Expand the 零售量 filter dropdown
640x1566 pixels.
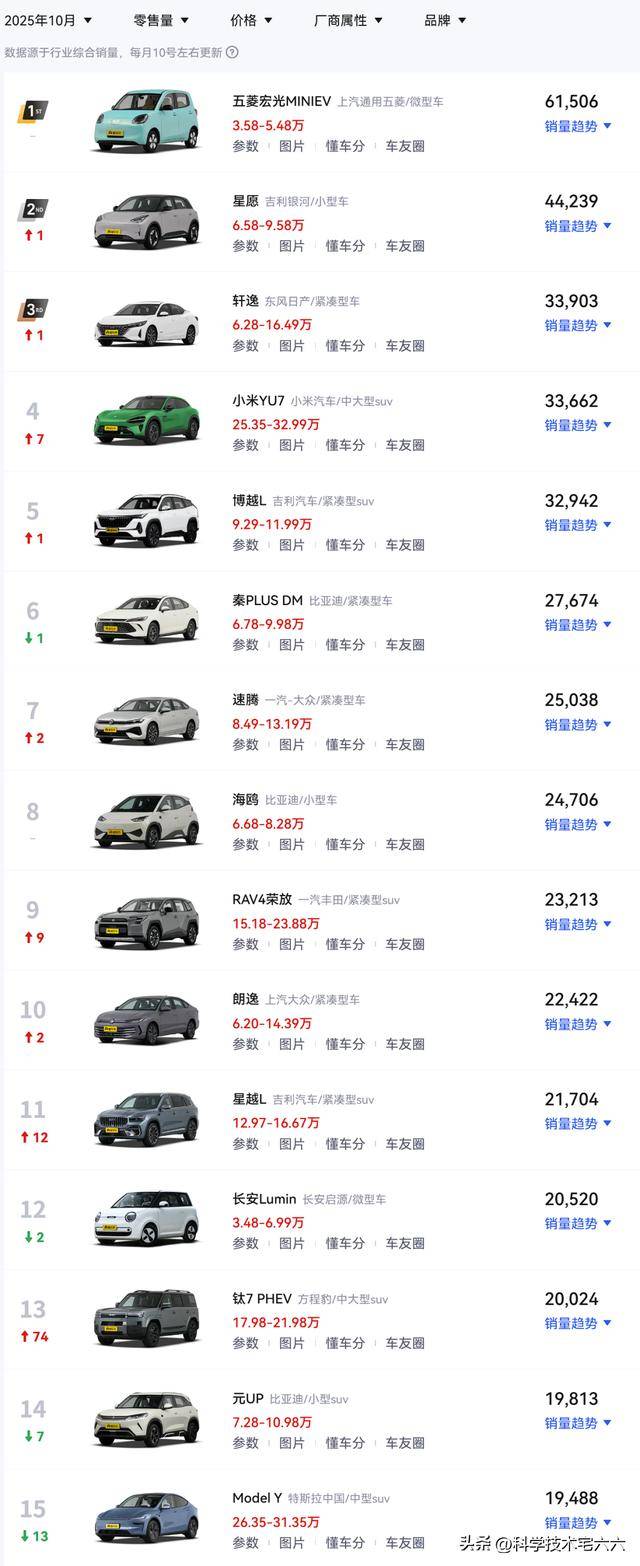coord(160,20)
